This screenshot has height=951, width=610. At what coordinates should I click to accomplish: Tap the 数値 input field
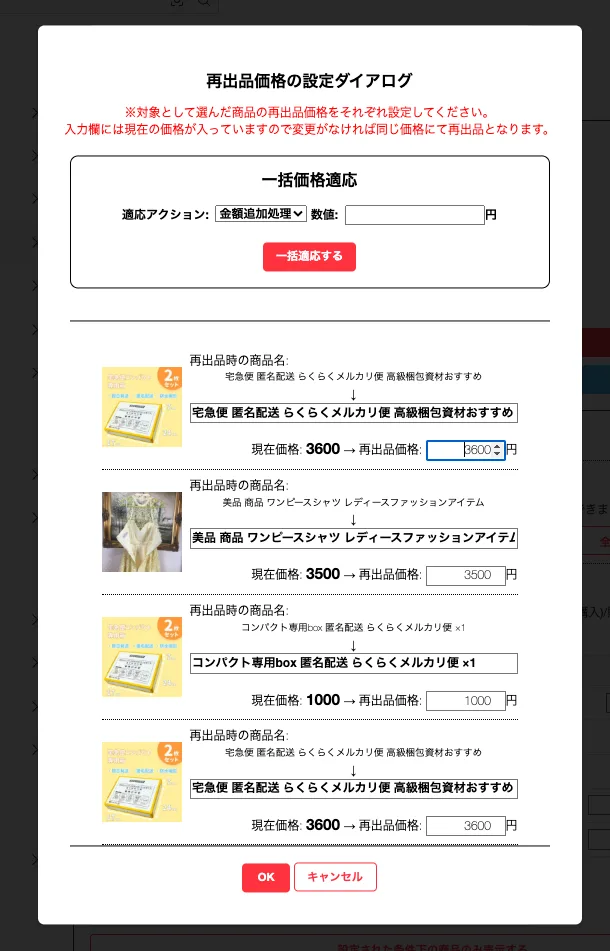pyautogui.click(x=415, y=215)
